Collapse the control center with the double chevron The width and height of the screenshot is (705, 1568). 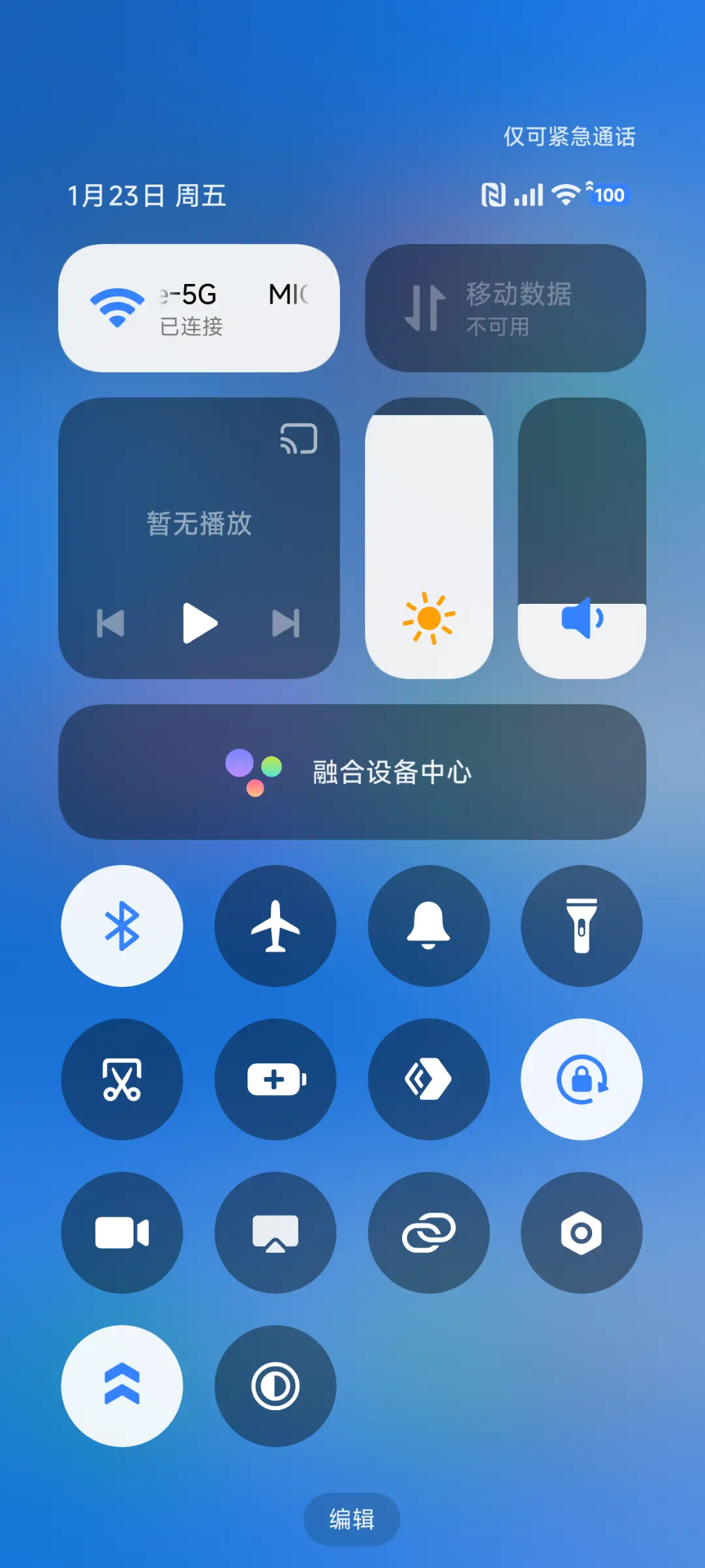click(x=122, y=1386)
